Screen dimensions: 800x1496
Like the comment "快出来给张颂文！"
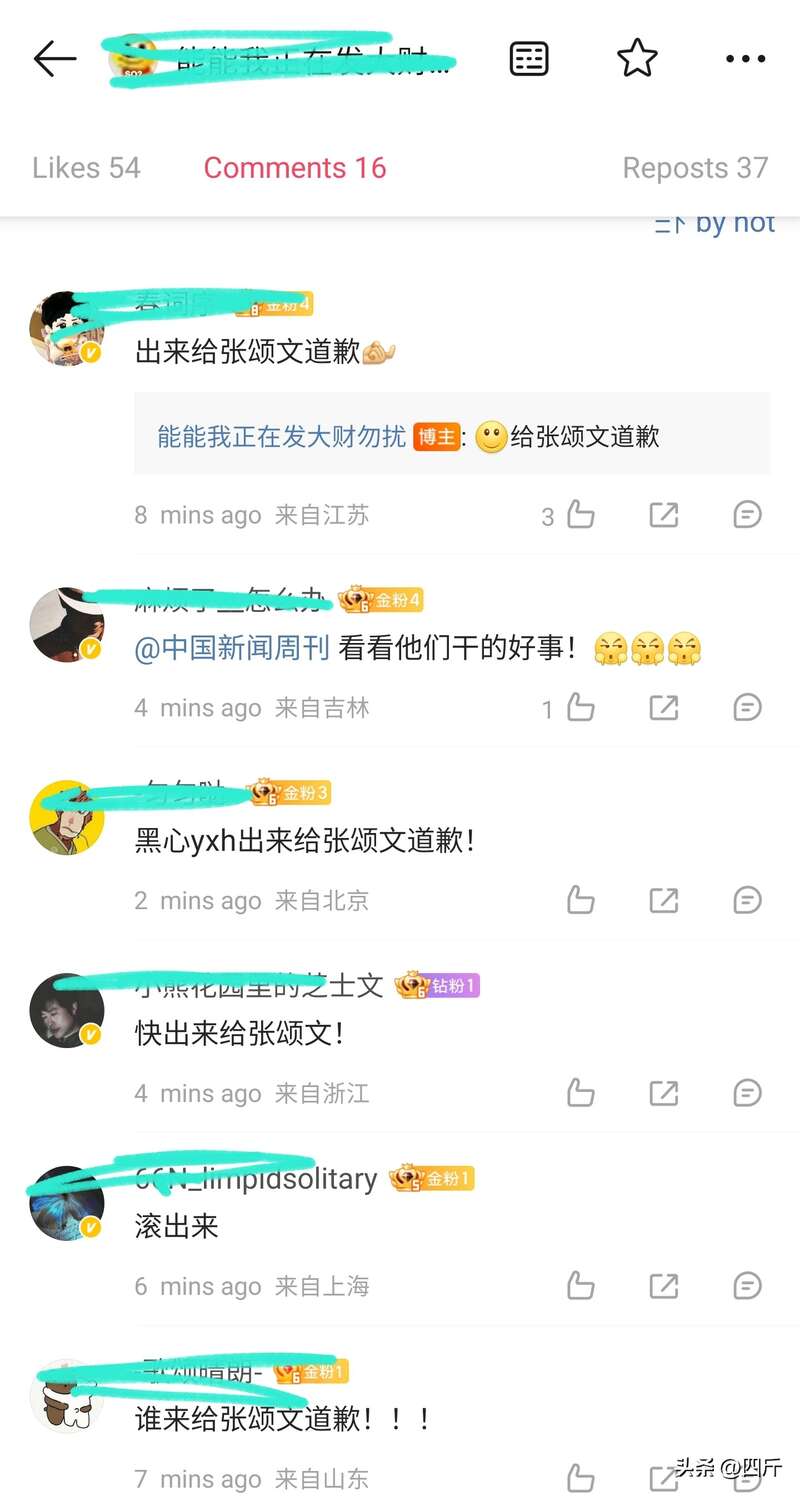coord(580,1093)
